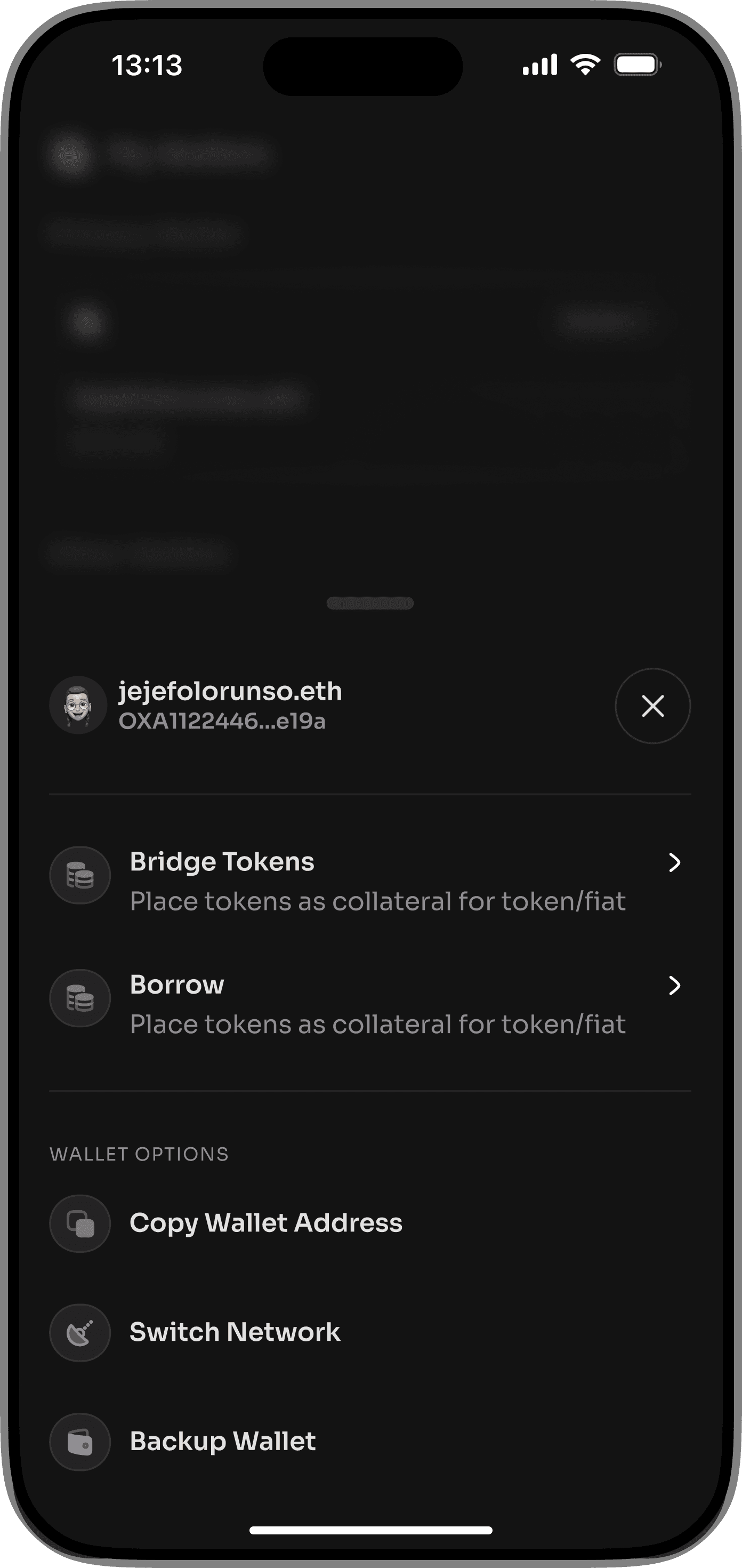This screenshot has height=1568, width=742.
Task: Close the wallet bottom sheet
Action: tap(652, 706)
